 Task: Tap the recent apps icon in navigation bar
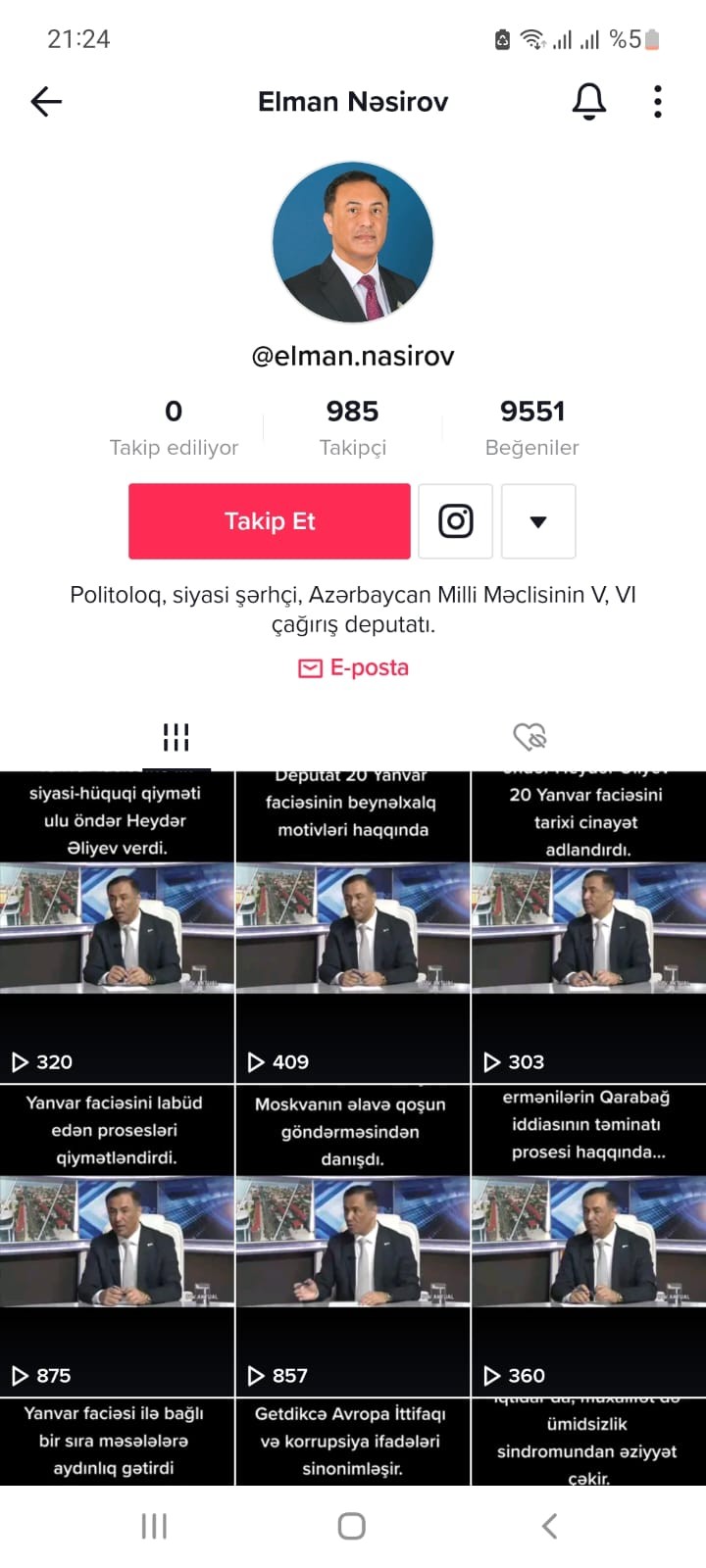pos(153,1525)
